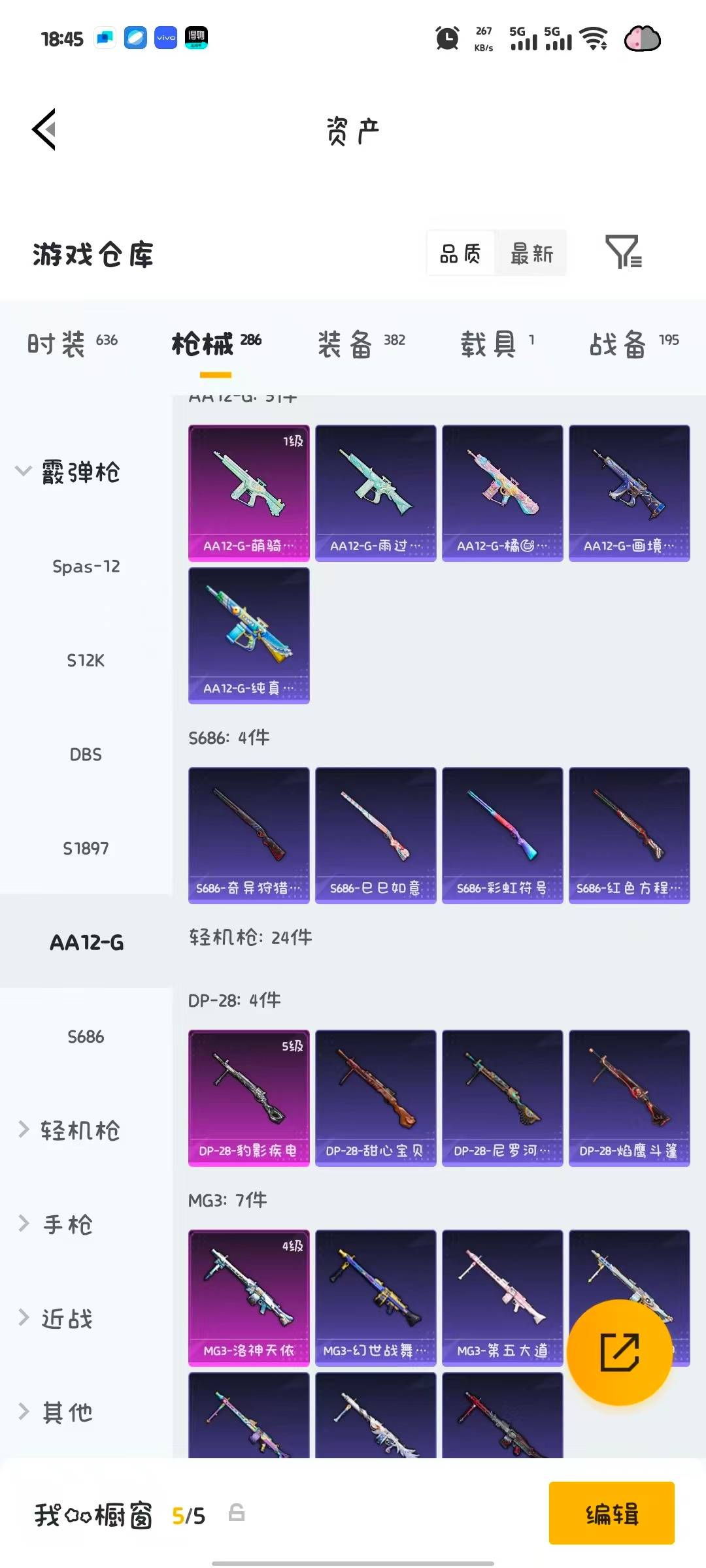This screenshot has width=706, height=1568.
Task: Open the DP-28-豹影疾电 skin
Action: pyautogui.click(x=248, y=1098)
